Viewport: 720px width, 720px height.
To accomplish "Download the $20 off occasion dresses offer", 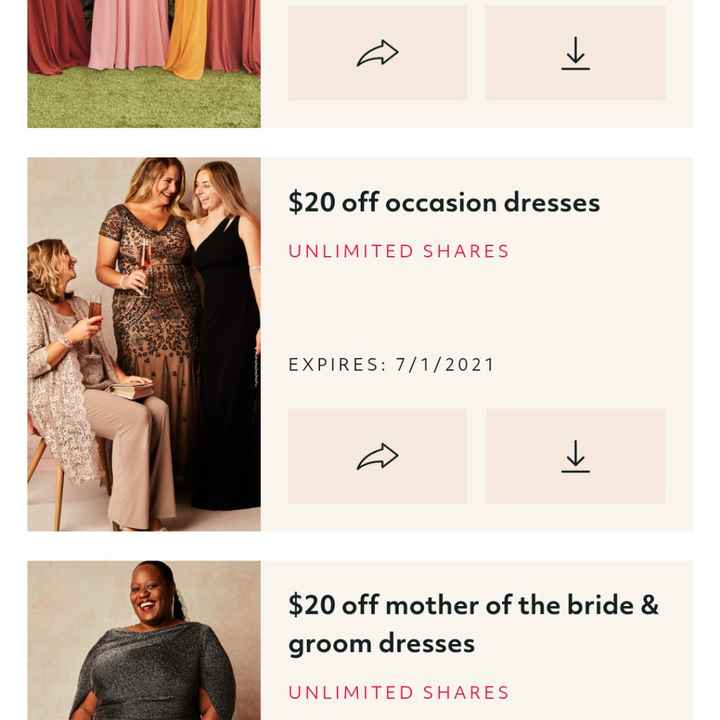I will 575,456.
